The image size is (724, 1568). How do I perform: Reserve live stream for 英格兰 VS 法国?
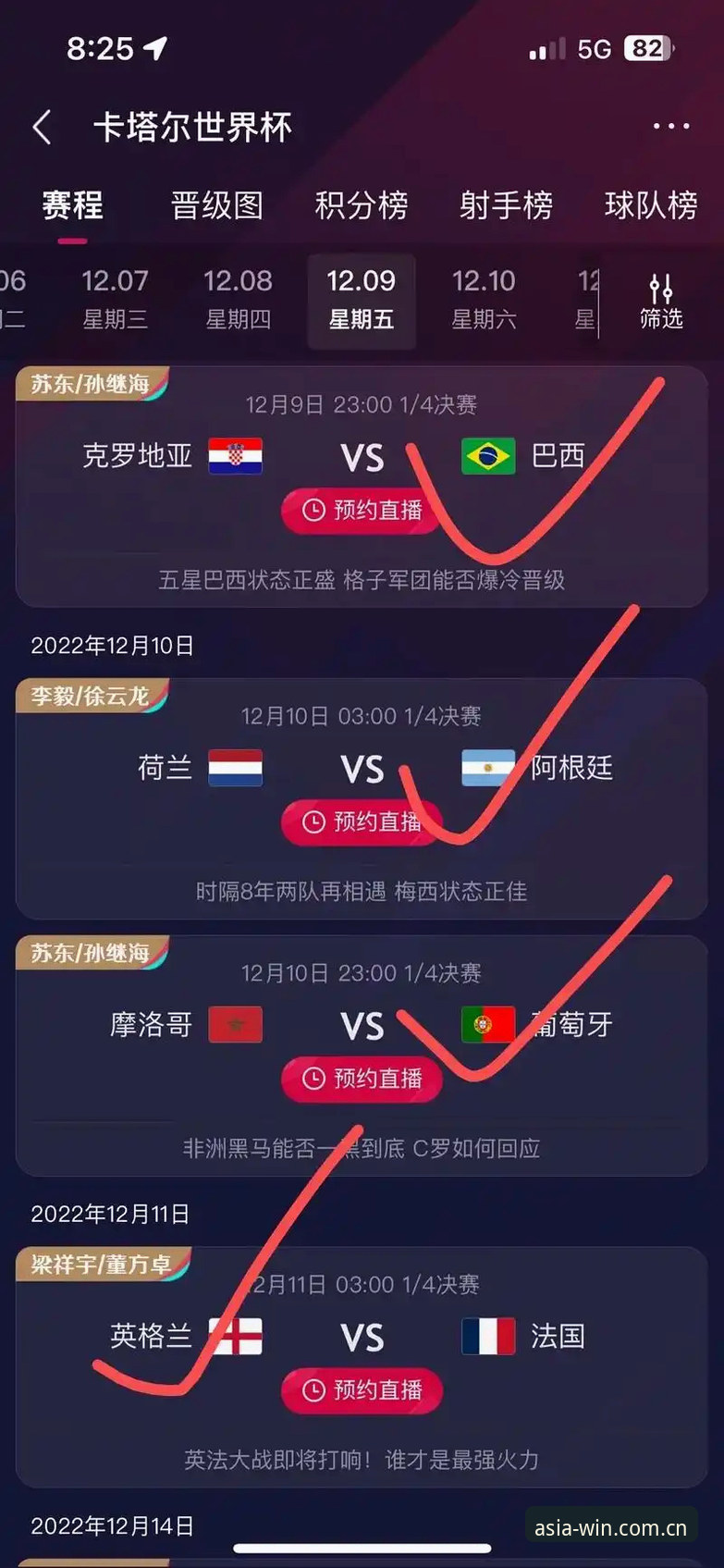coord(362,1389)
